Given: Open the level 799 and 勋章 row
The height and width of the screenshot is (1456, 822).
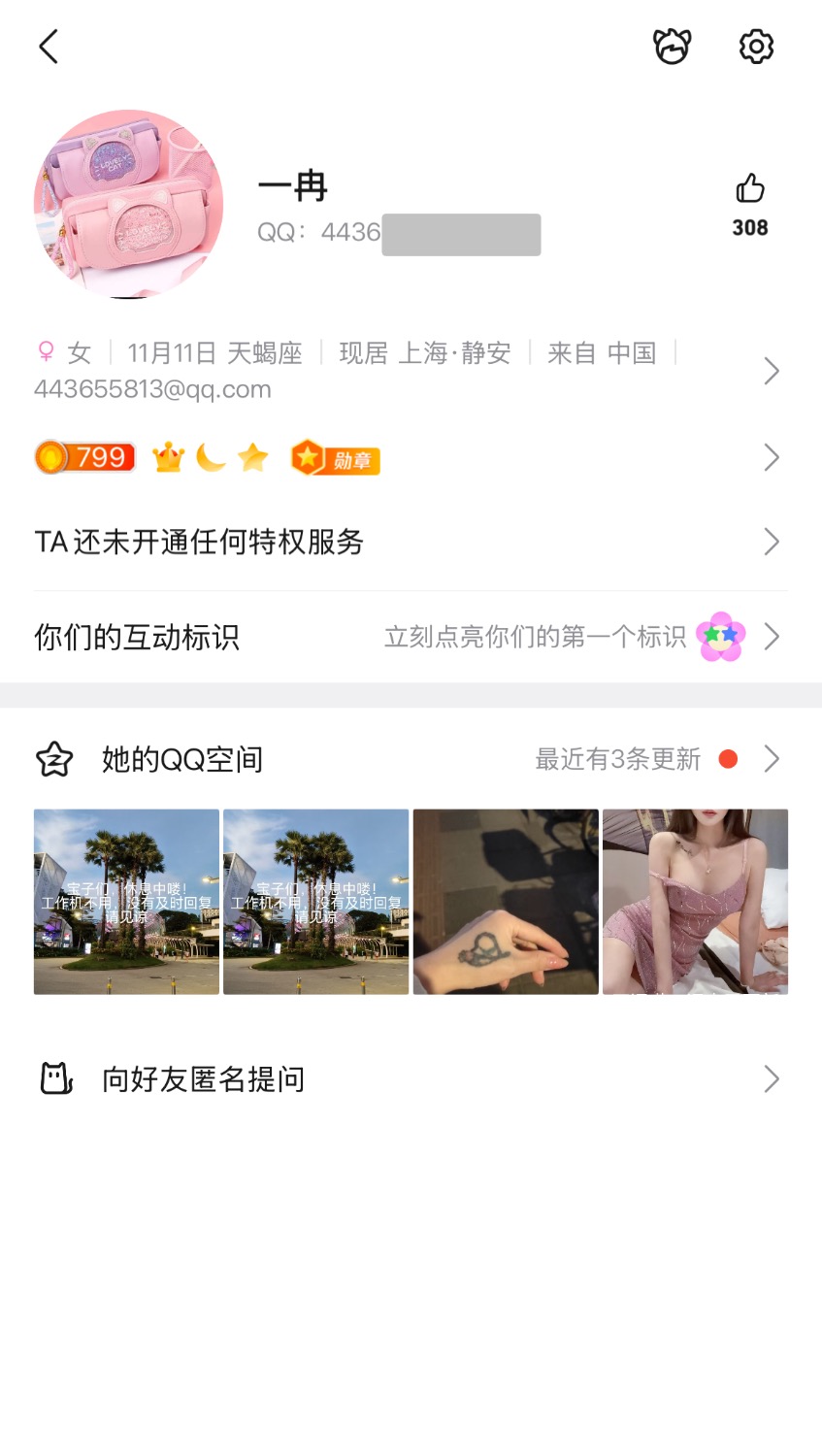Looking at the screenshot, I should coord(408,457).
